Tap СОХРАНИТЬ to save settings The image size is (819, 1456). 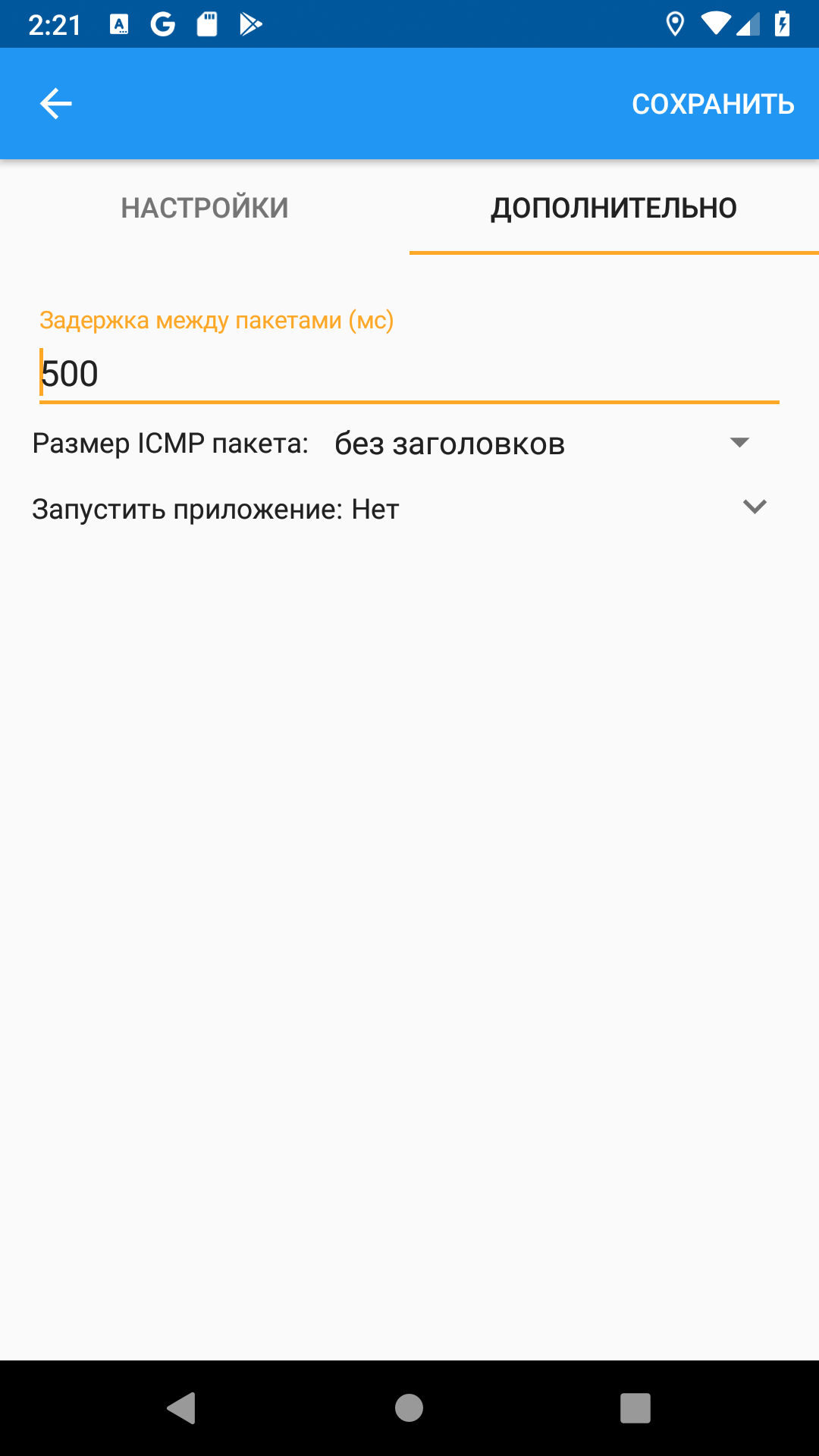click(x=713, y=104)
